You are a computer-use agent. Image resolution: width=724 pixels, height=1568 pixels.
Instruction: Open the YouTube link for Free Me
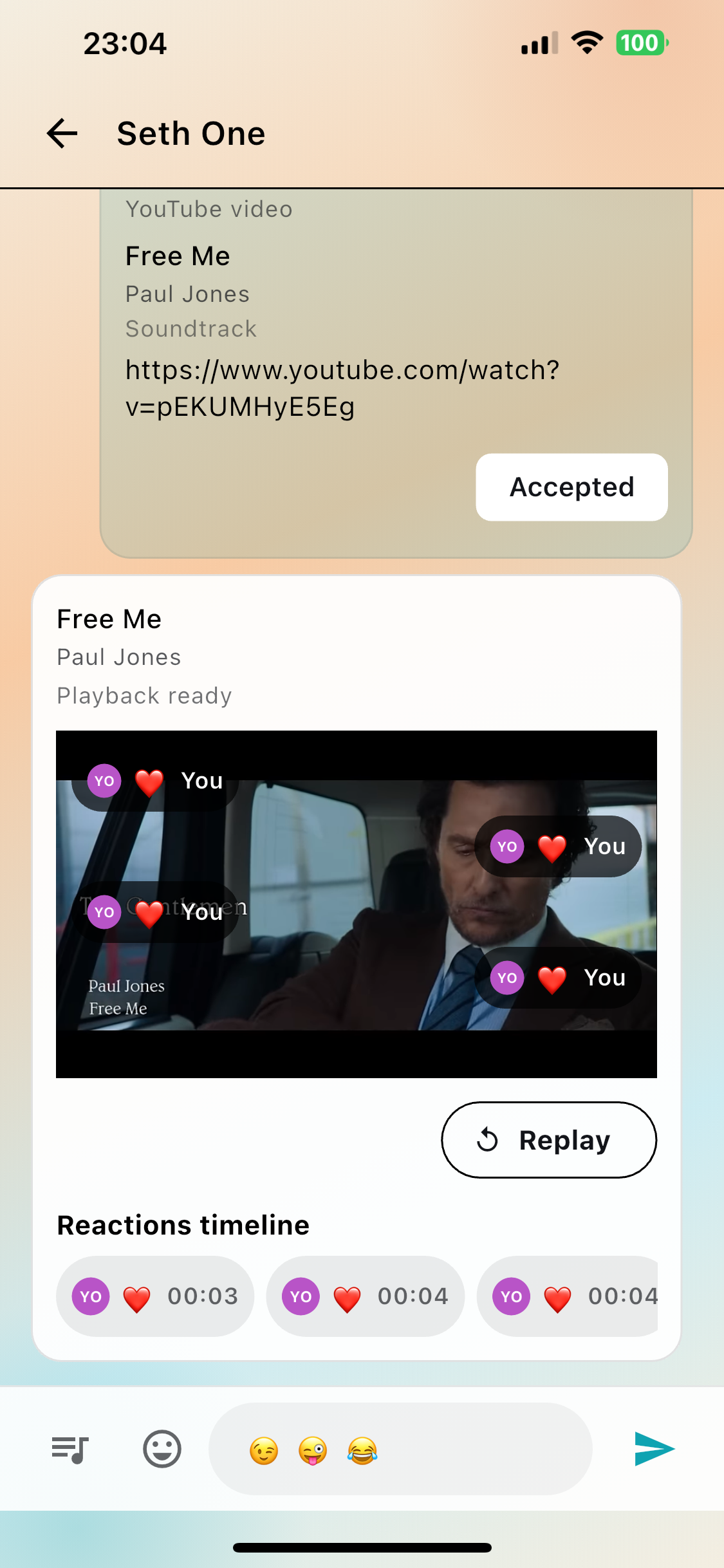pyautogui.click(x=342, y=387)
